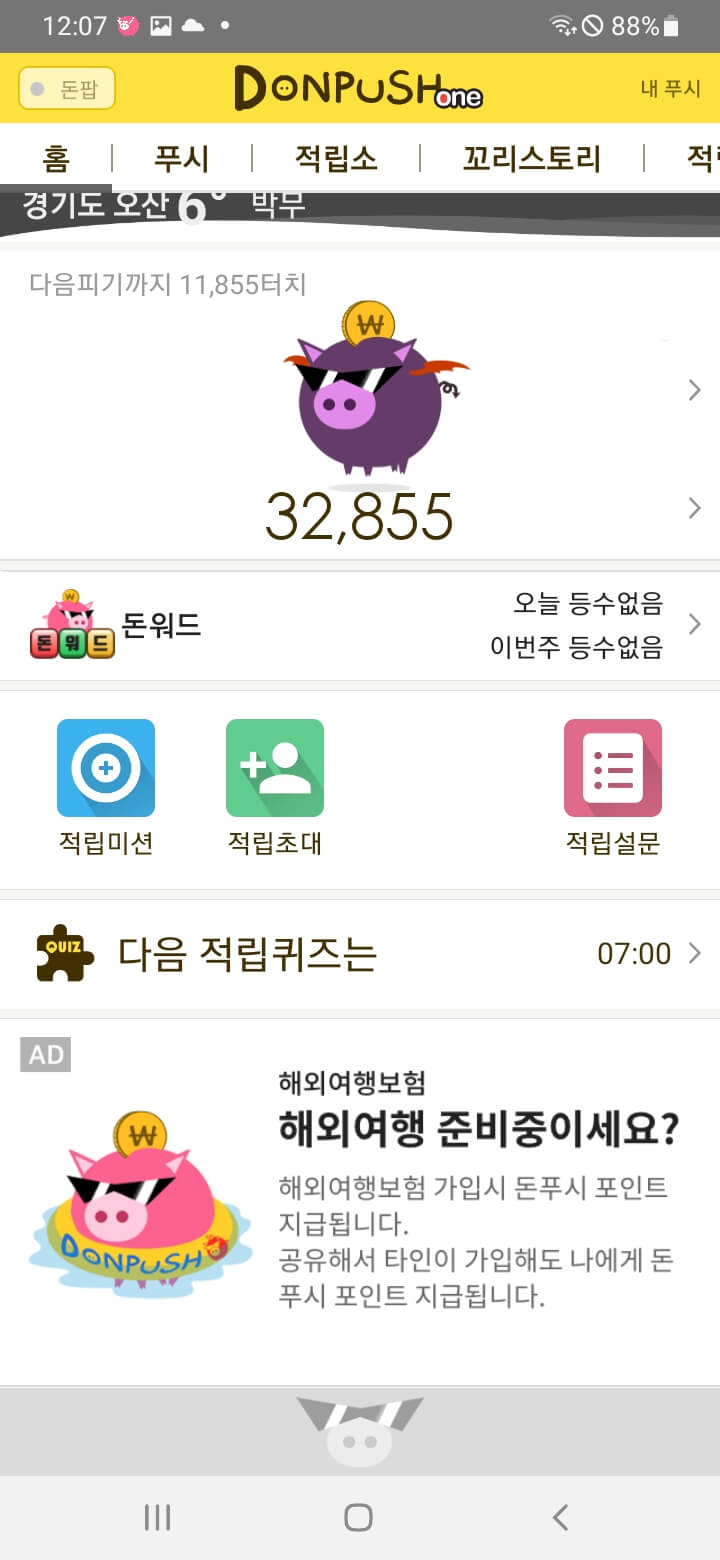The width and height of the screenshot is (720, 1560).
Task: Open the 해외여행보험 ad card
Action: click(x=360, y=1200)
